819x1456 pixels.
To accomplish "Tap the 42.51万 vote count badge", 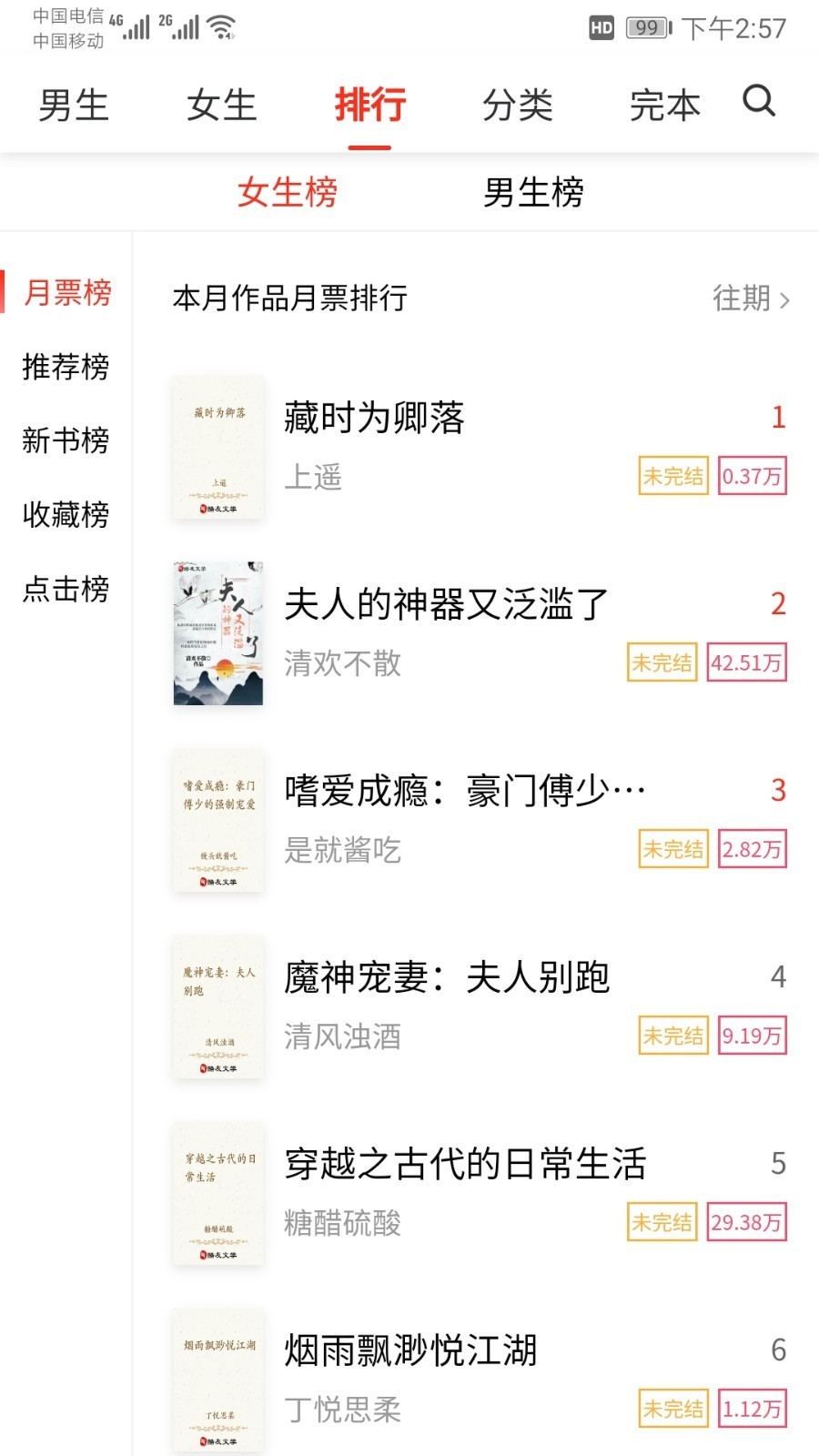I will (748, 663).
